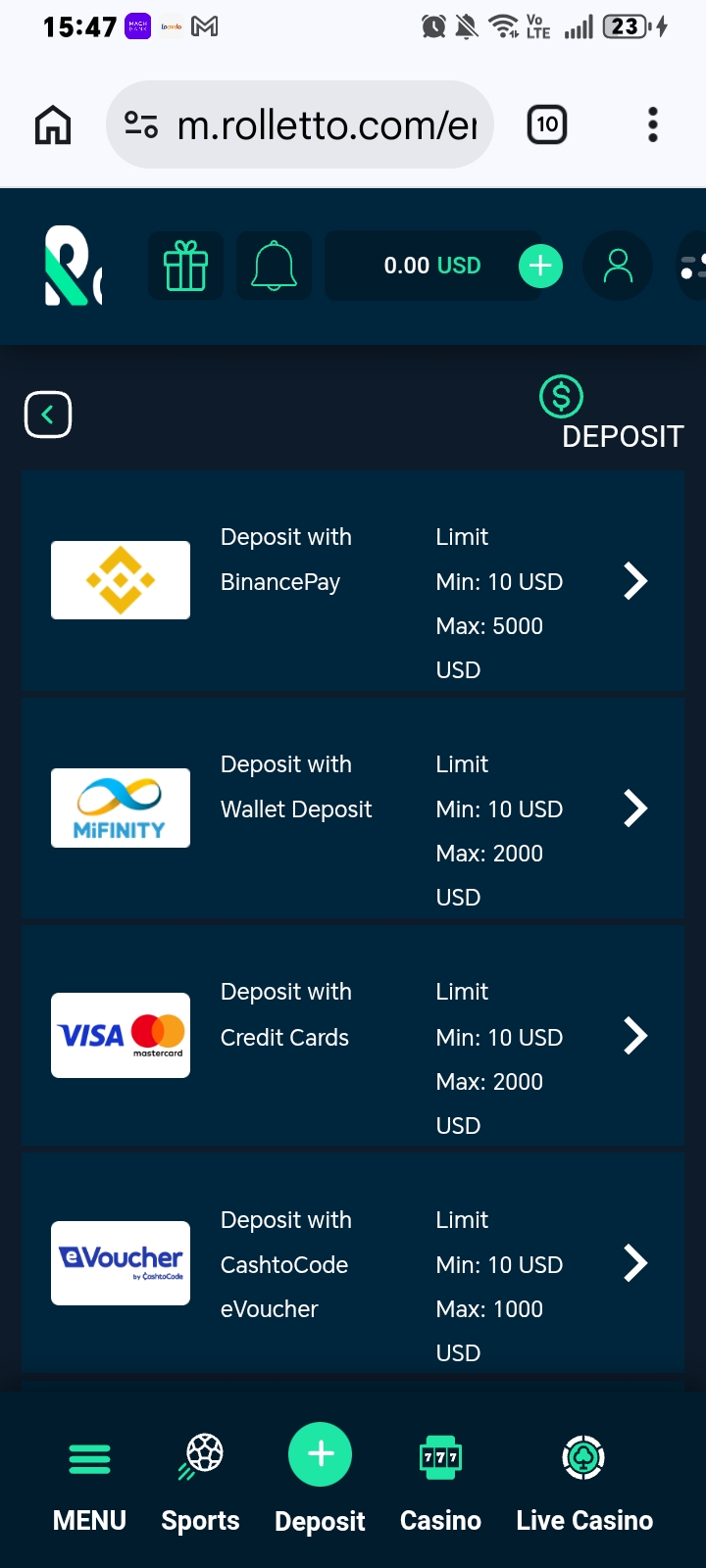
Task: Open the gift bonuses icon
Action: pyautogui.click(x=186, y=266)
